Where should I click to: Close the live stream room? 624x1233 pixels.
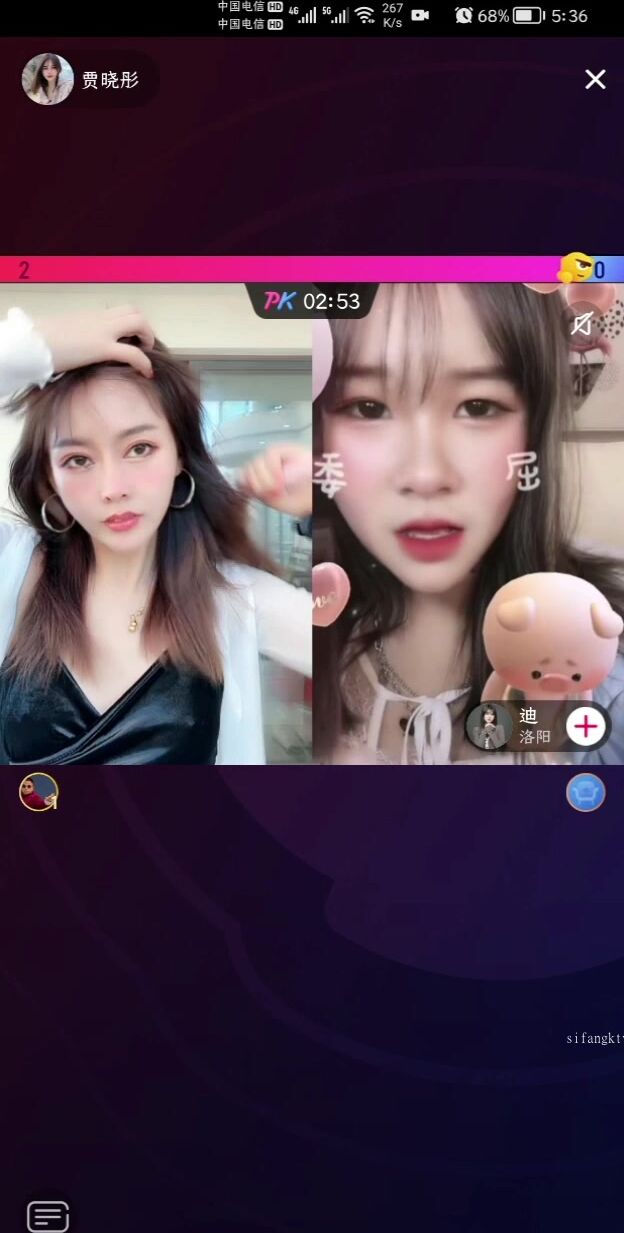595,80
